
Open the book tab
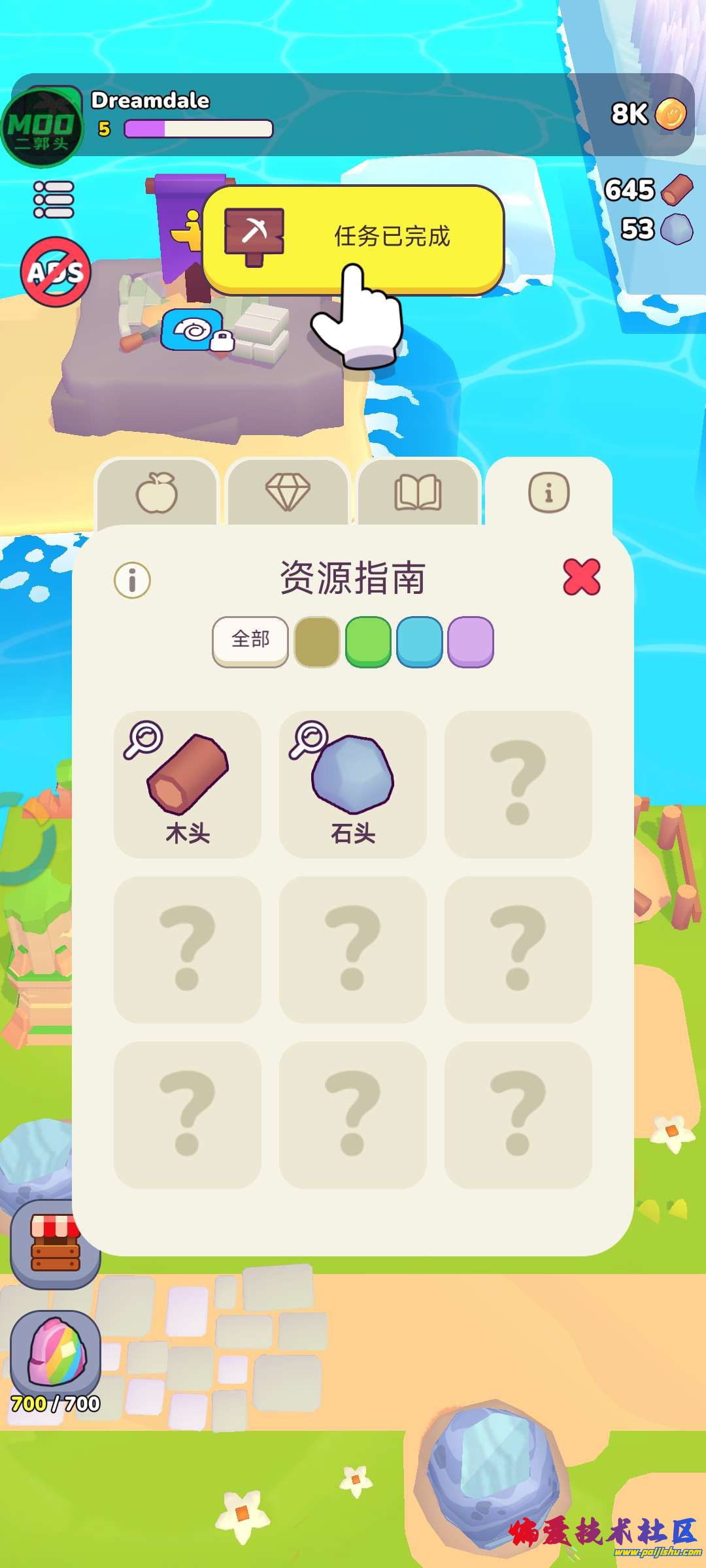(x=418, y=493)
